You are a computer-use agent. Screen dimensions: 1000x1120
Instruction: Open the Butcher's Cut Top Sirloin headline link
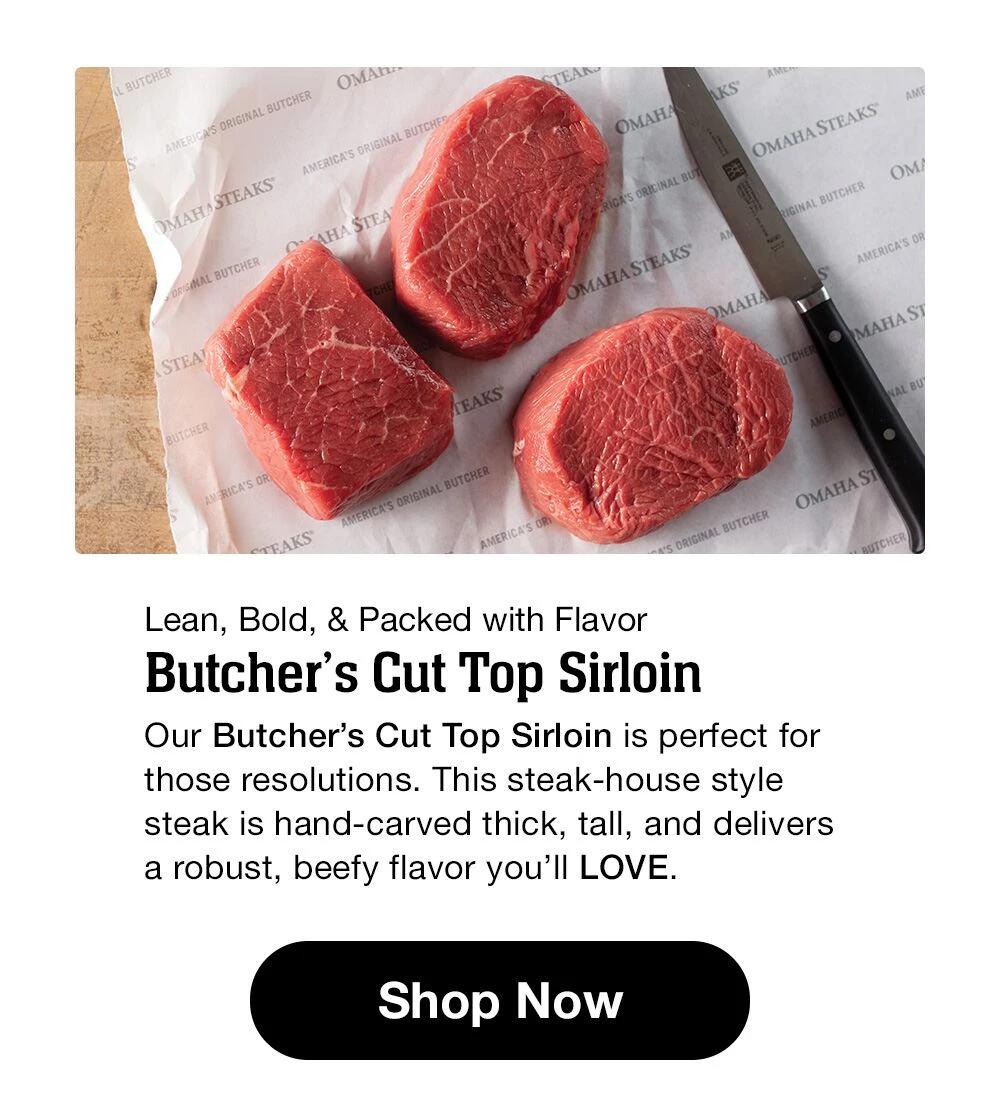(424, 672)
